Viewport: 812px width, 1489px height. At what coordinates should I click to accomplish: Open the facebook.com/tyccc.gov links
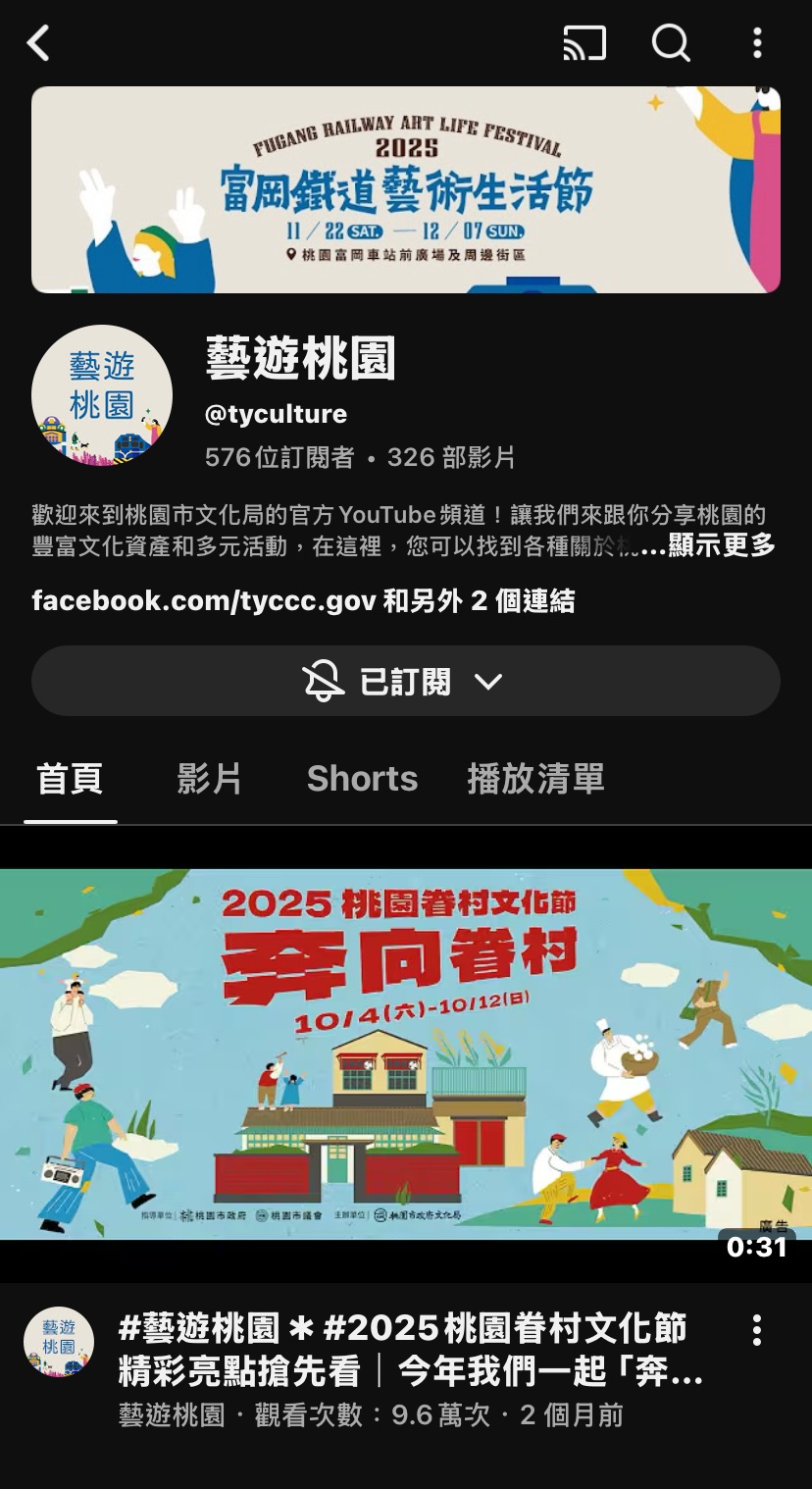click(303, 600)
